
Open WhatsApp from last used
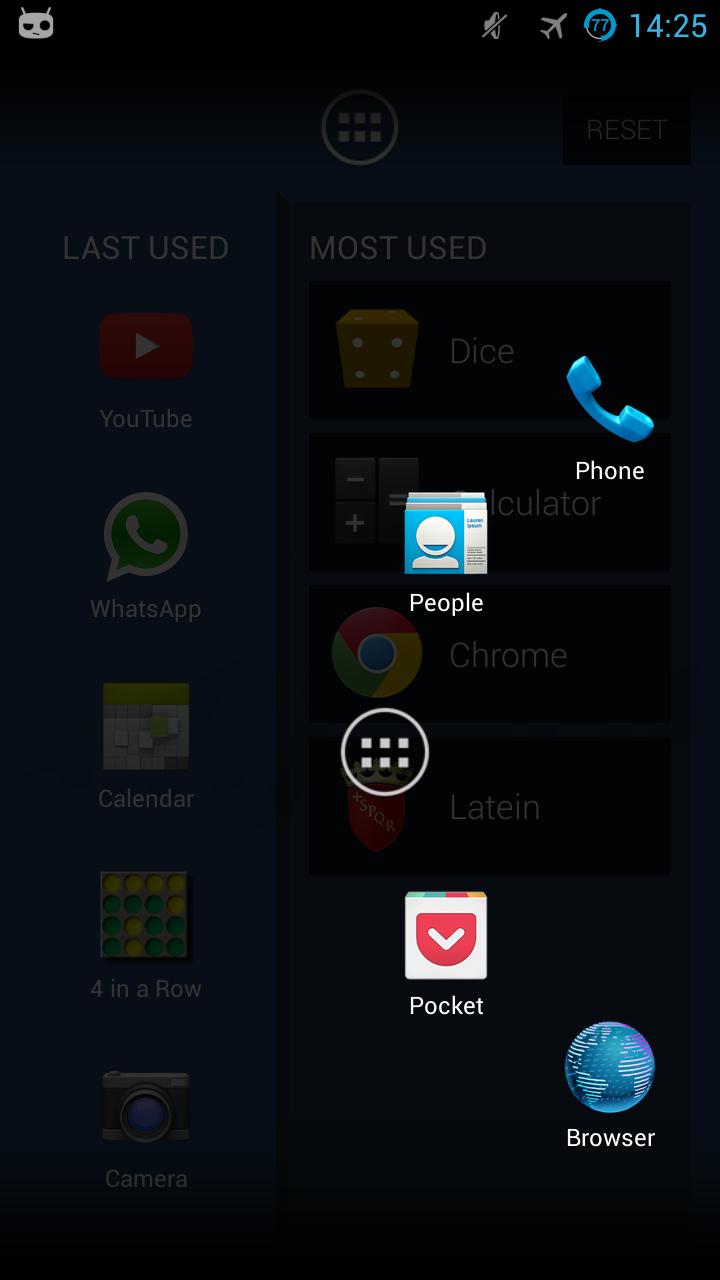(146, 537)
